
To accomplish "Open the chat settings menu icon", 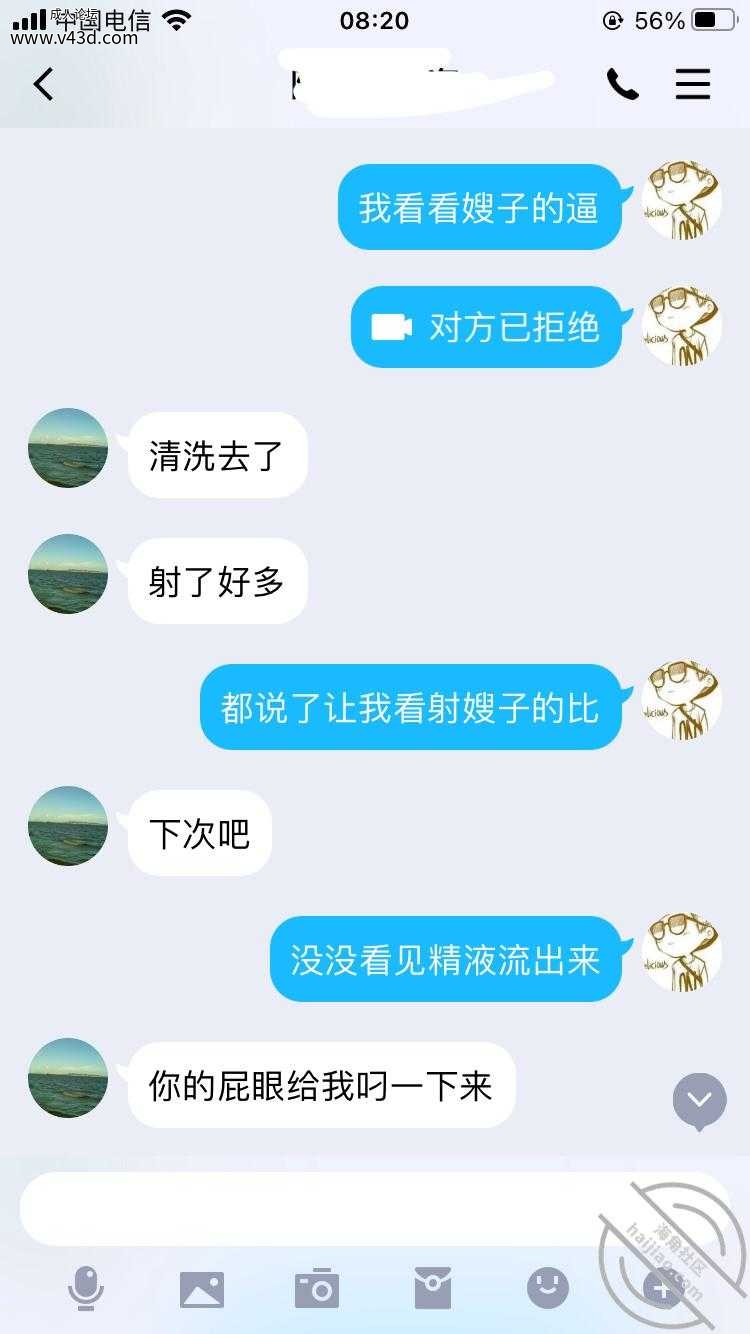I will tap(692, 85).
